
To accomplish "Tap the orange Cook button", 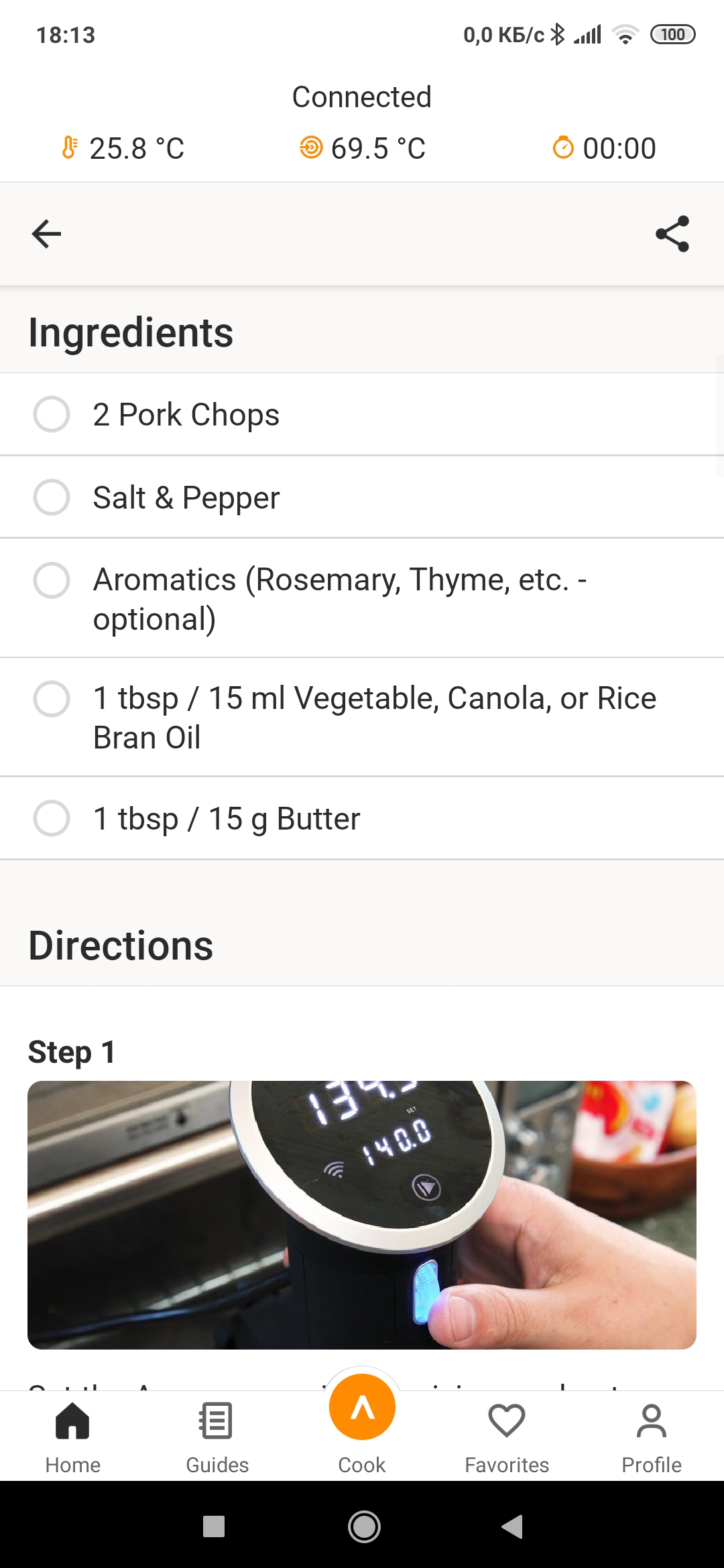I will 362,1409.
